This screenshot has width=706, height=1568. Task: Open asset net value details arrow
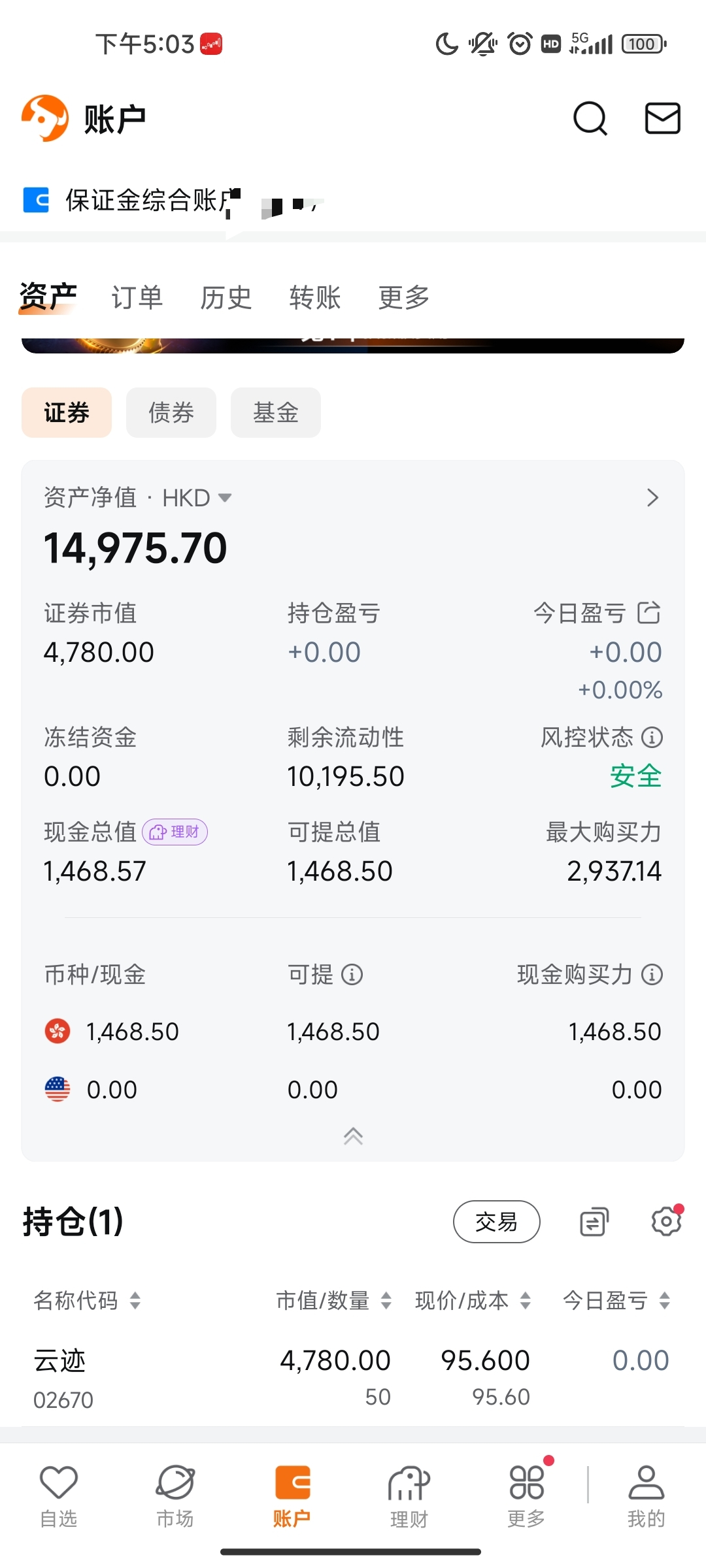tap(652, 498)
